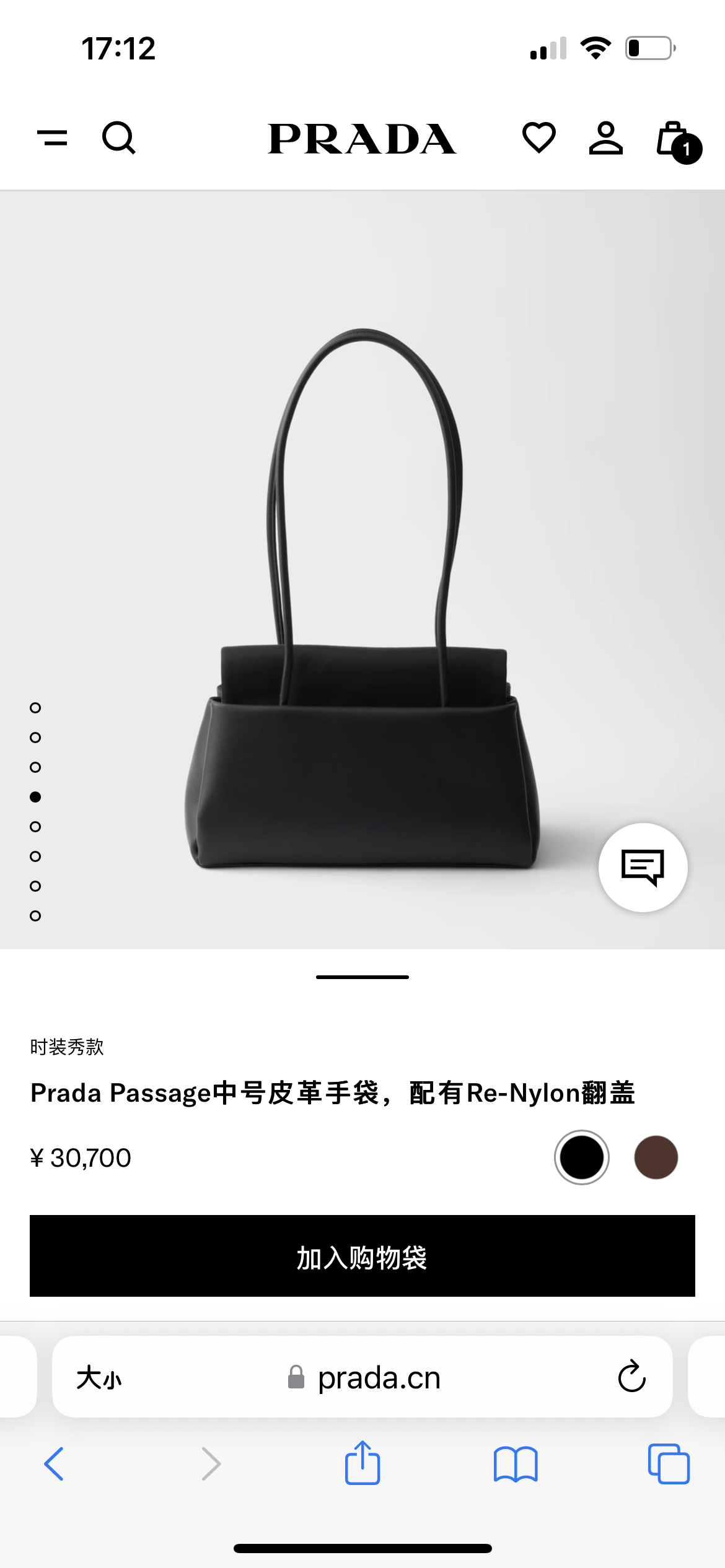Open the shopping bag with 1 item
This screenshot has width=725, height=1568.
coord(675,140)
